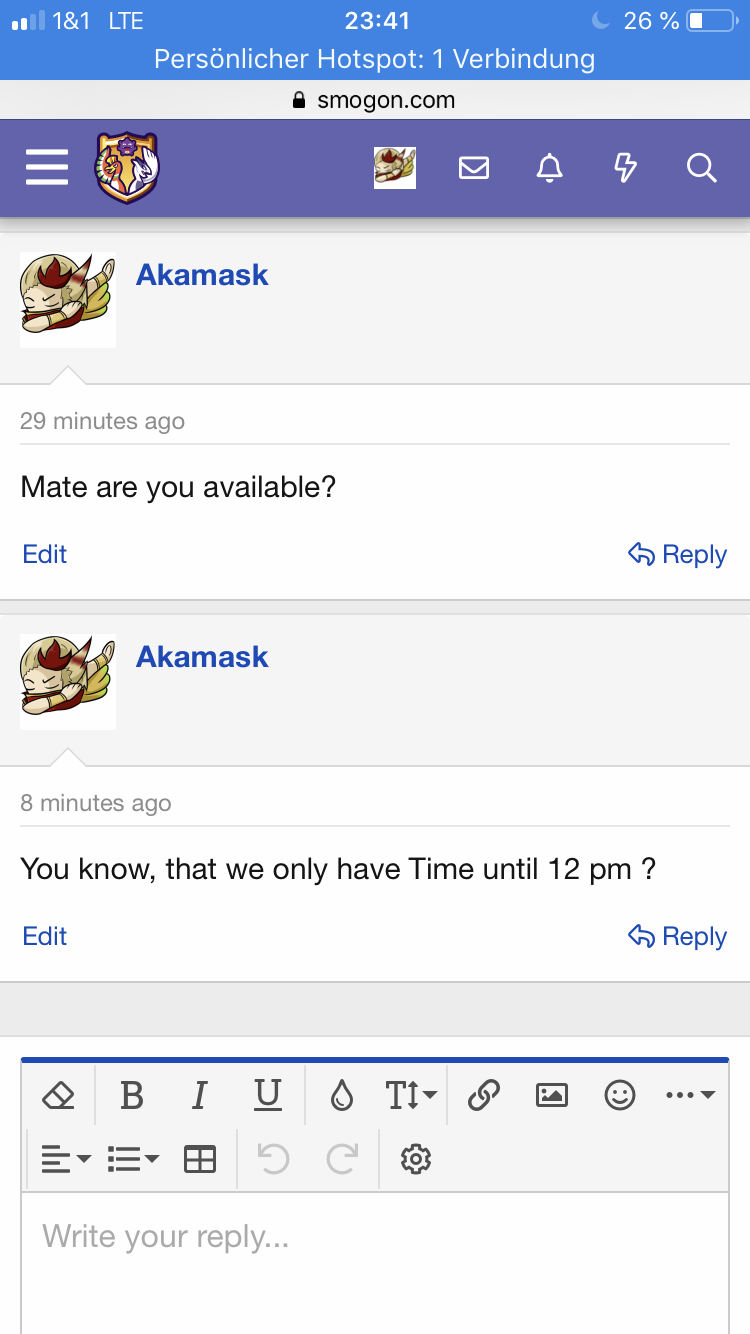Insert an image into the reply
750x1334 pixels.
click(552, 1096)
